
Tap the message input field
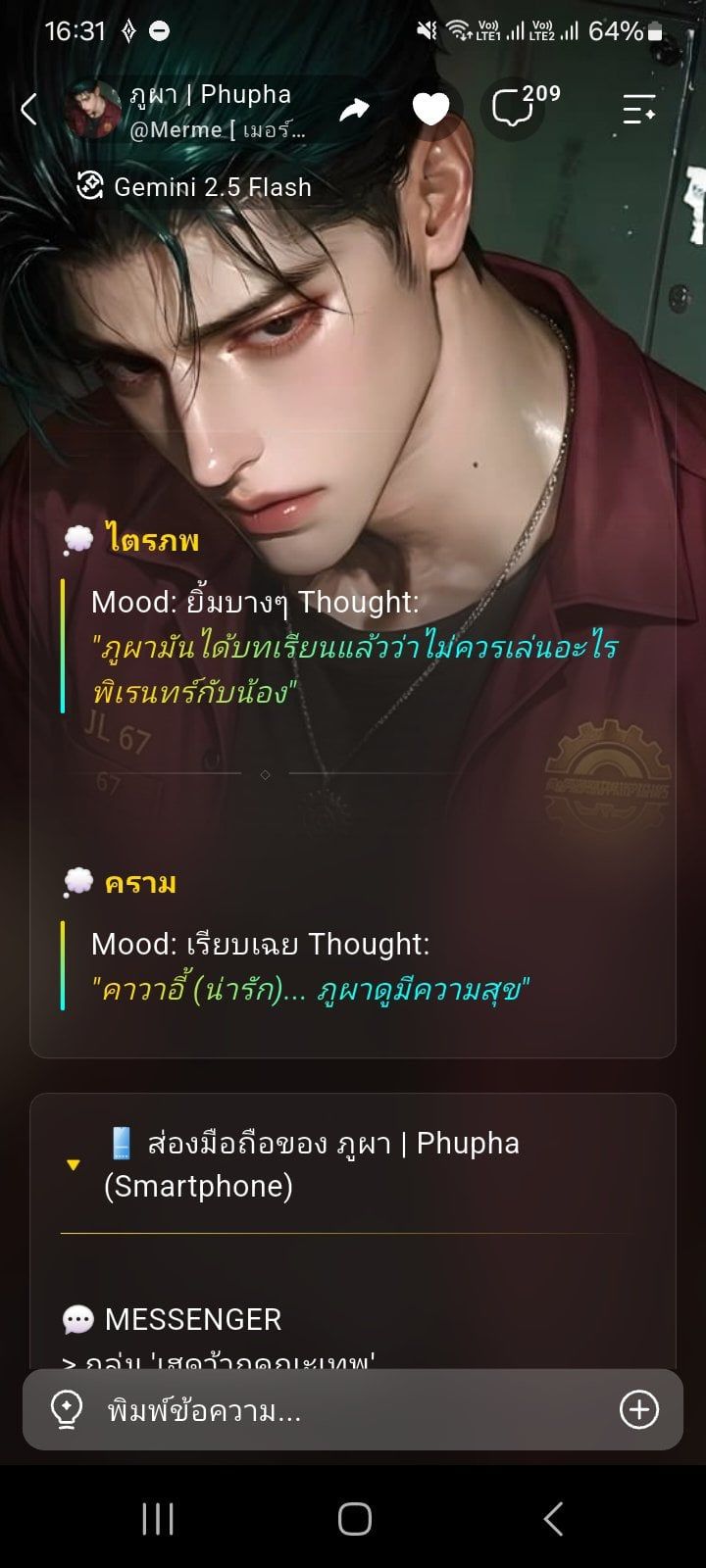pyautogui.click(x=353, y=1410)
